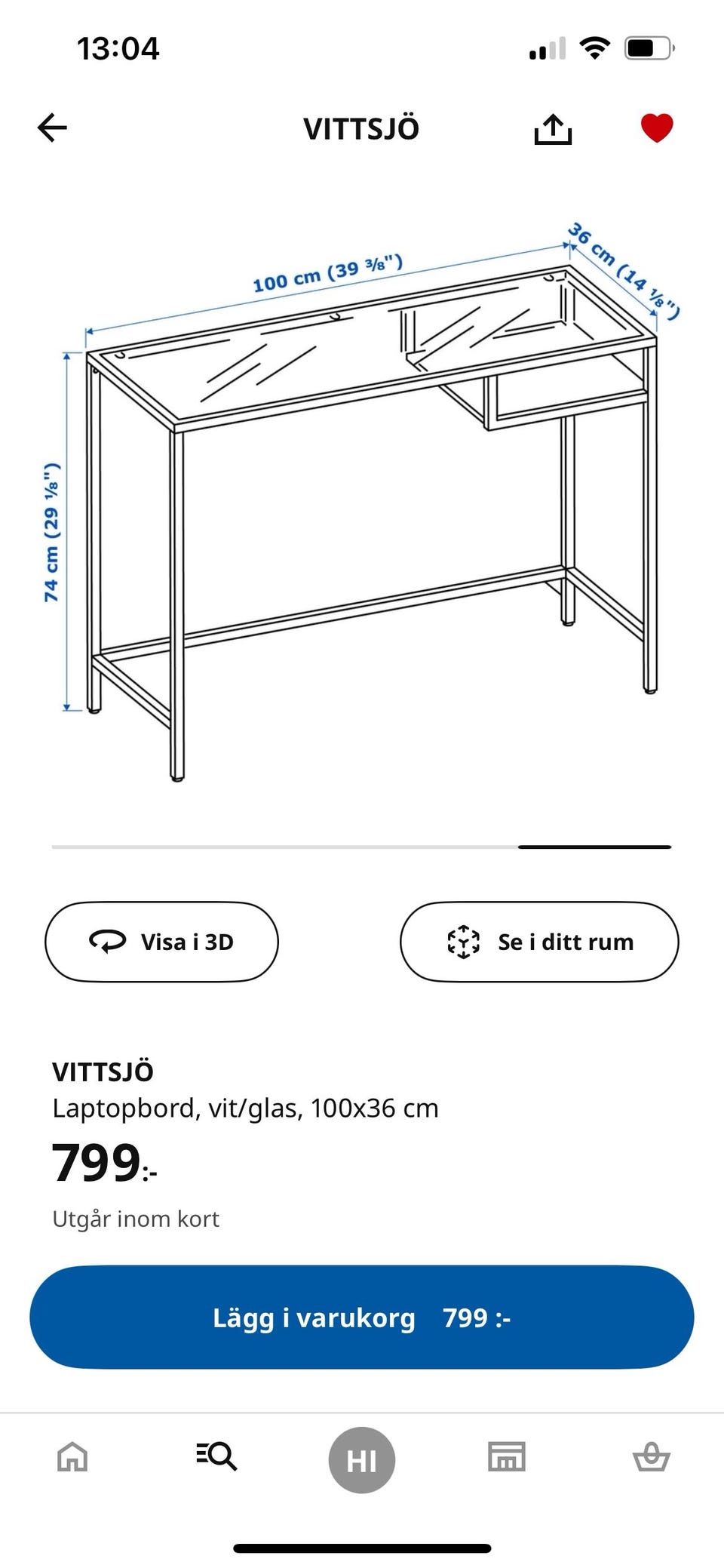Open the product search icon

pos(216,1458)
